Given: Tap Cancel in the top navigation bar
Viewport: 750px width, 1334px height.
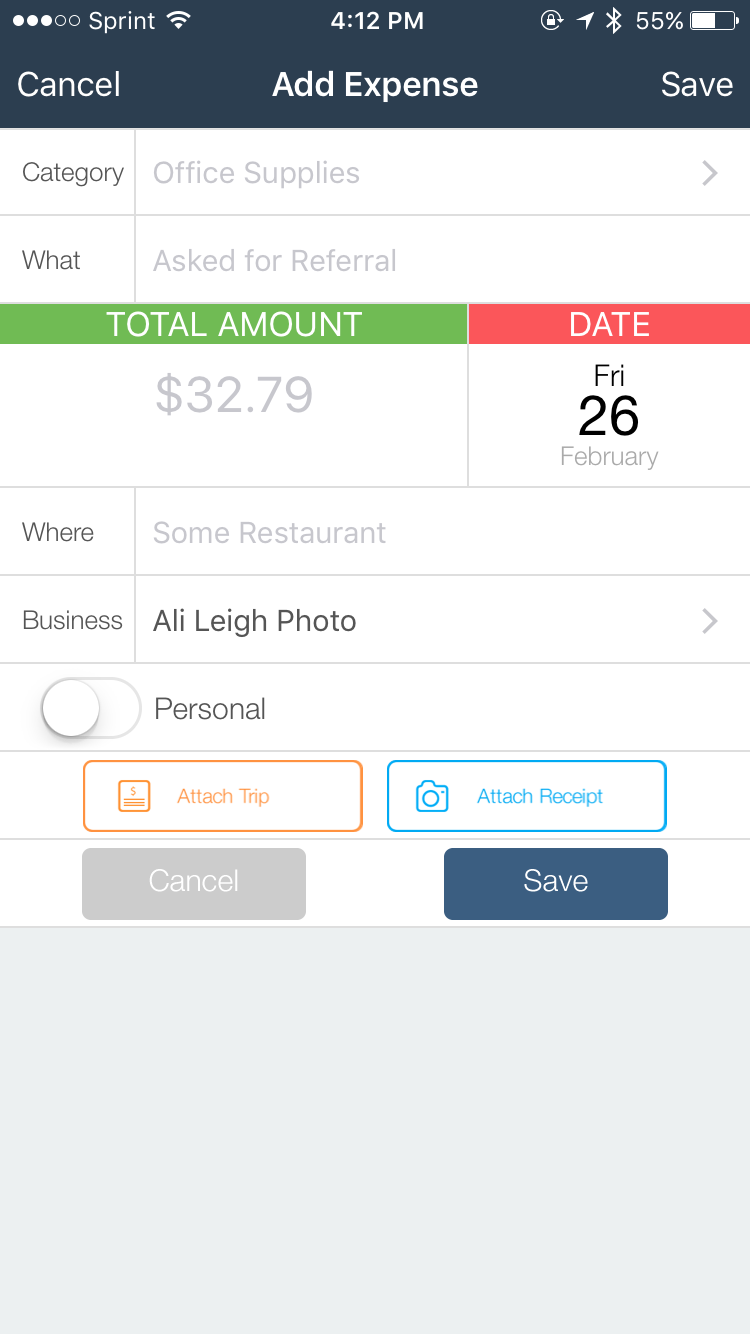Looking at the screenshot, I should click(69, 85).
